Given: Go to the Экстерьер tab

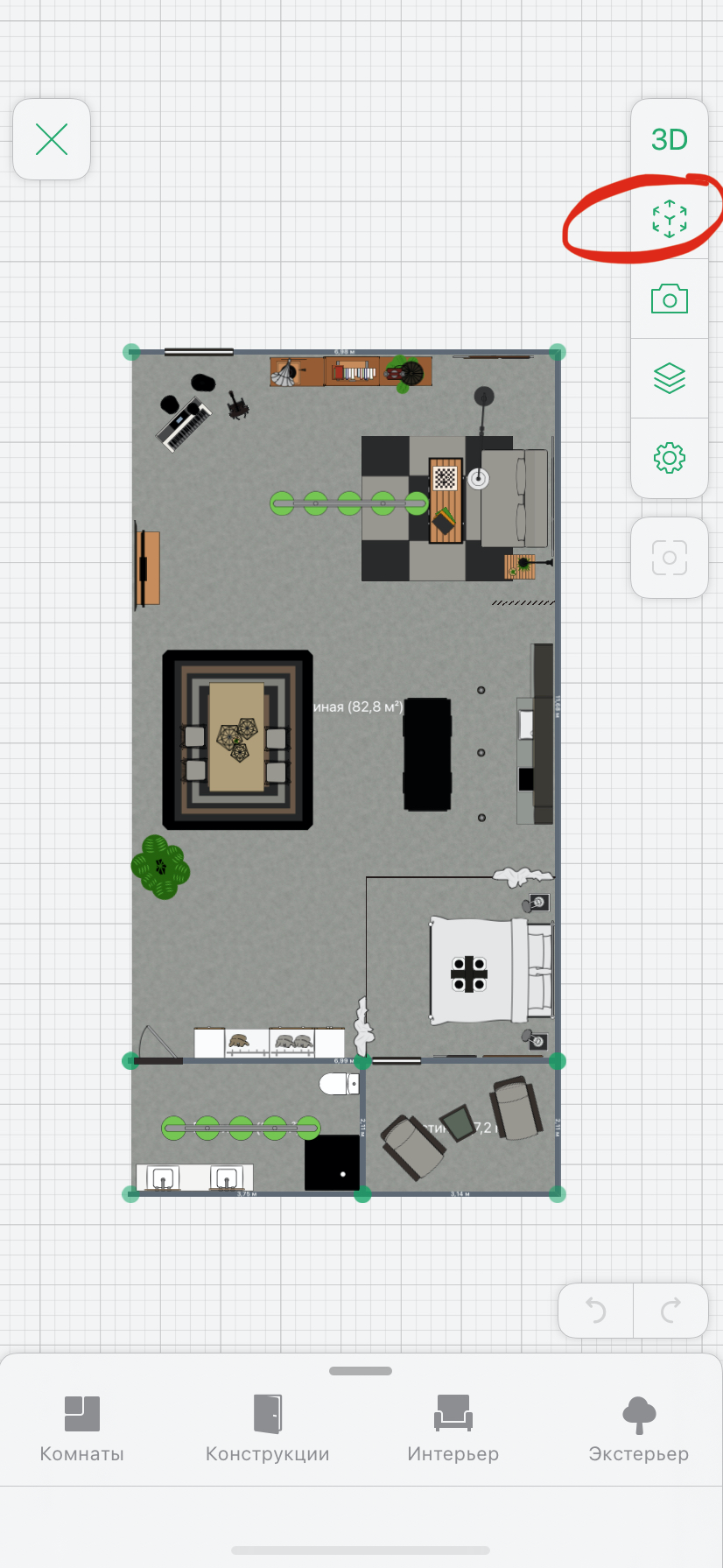Looking at the screenshot, I should pos(639,1429).
